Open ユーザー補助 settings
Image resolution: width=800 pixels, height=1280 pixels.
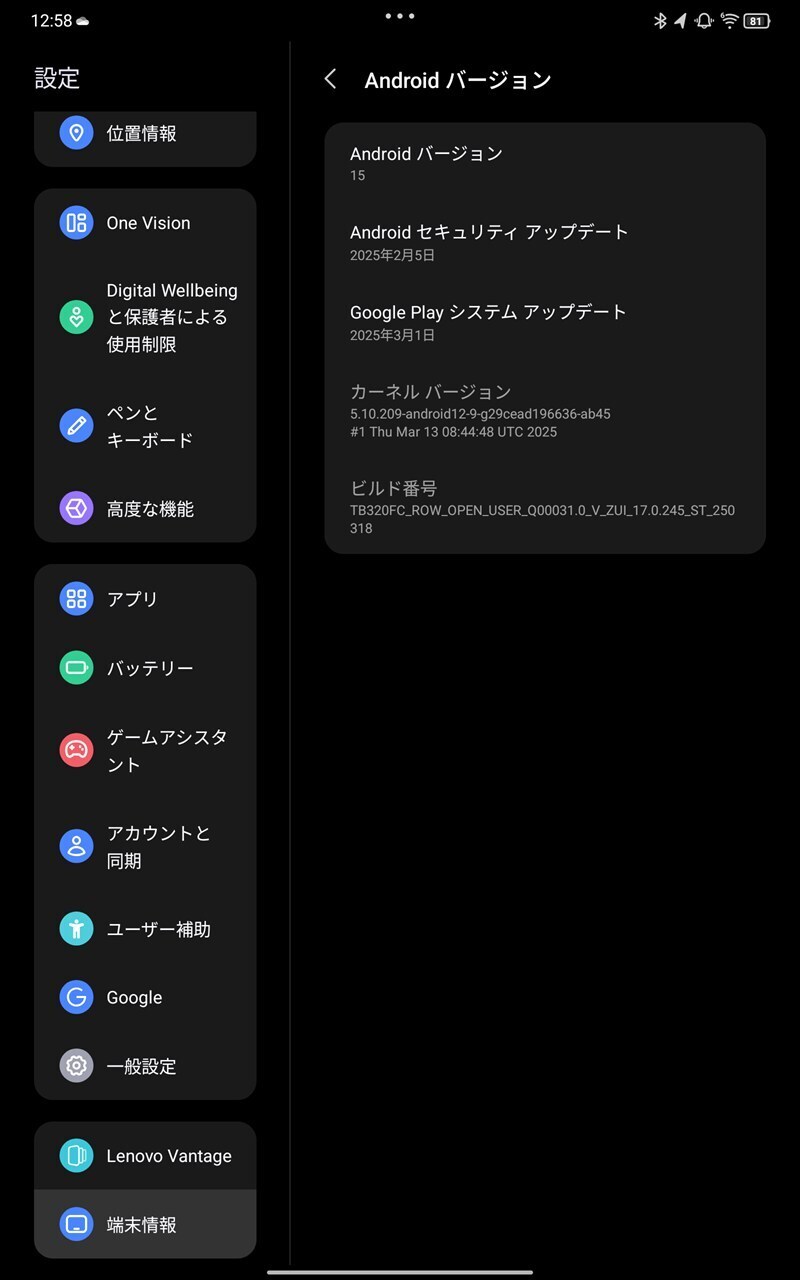point(145,929)
